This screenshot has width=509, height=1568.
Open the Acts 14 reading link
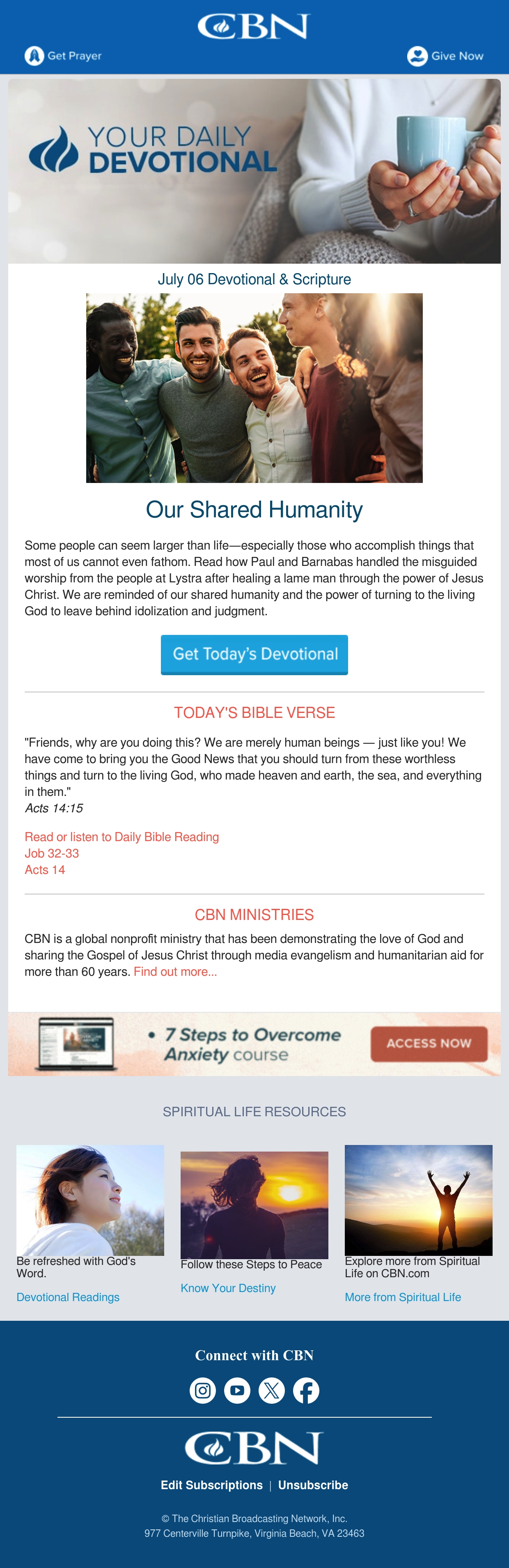[45, 870]
